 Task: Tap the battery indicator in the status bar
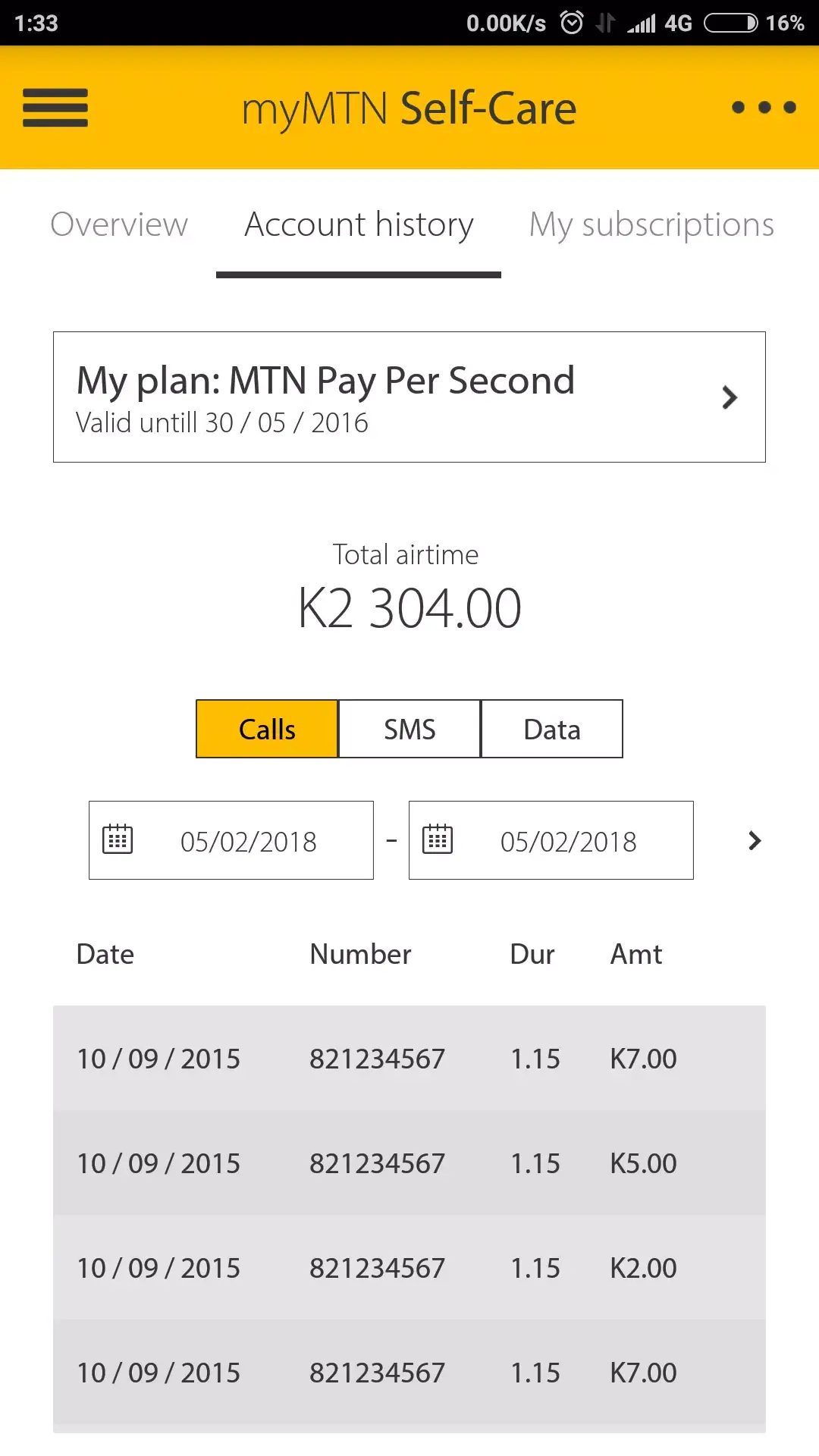point(729,23)
